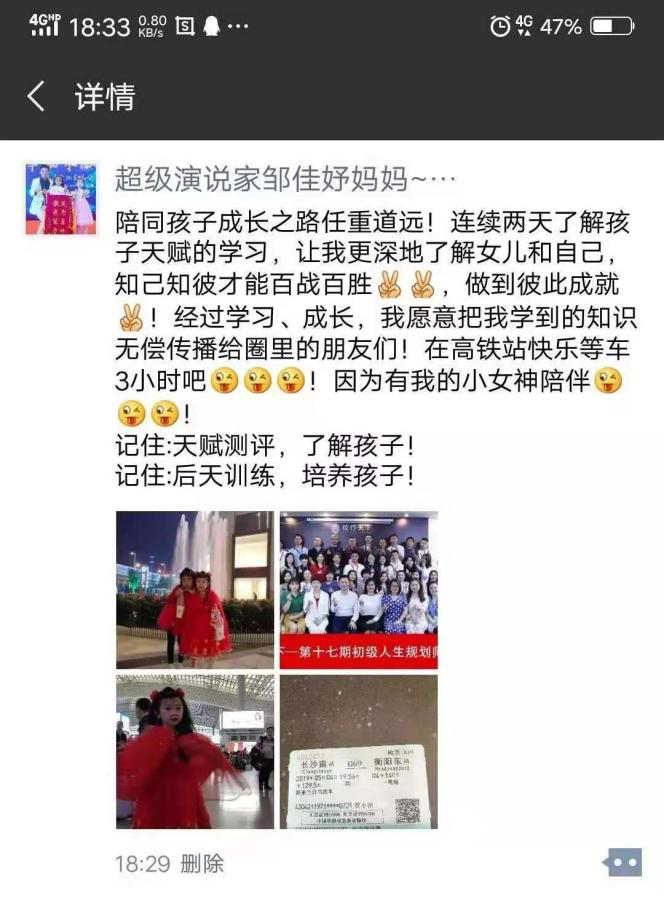Go back from the 详情 page
The width and height of the screenshot is (664, 898).
point(36,97)
